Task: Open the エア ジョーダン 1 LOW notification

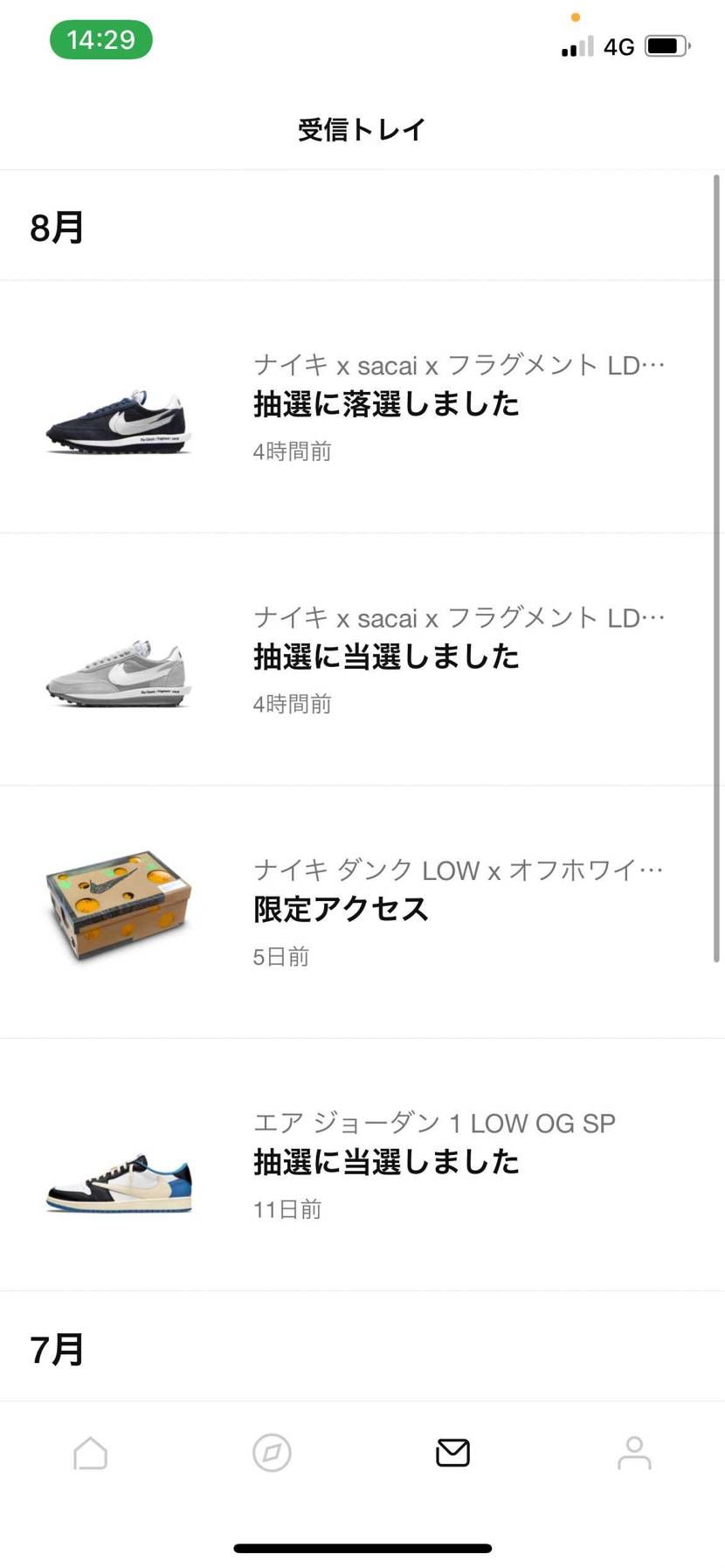Action: 384,1161
